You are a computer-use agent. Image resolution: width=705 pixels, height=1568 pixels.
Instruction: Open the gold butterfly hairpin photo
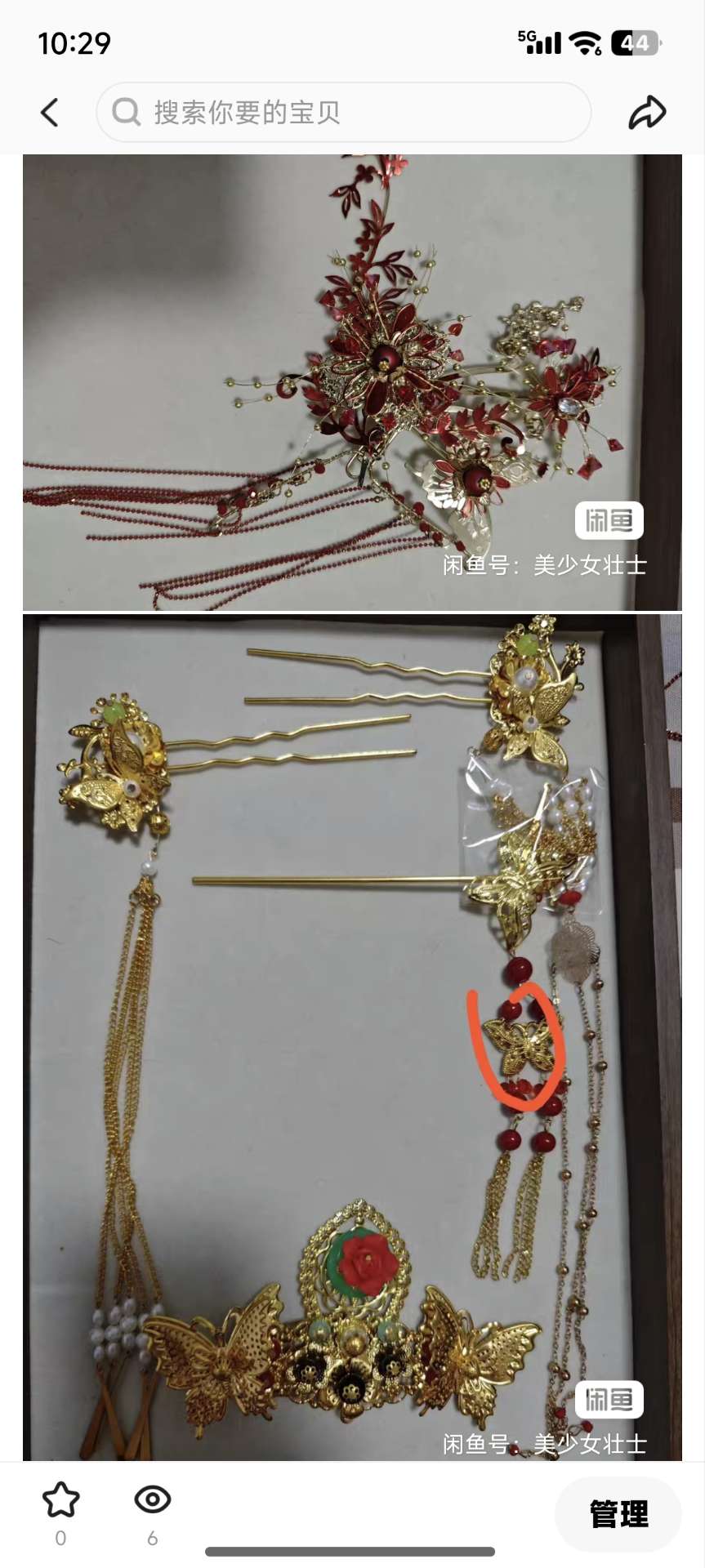(351, 1037)
